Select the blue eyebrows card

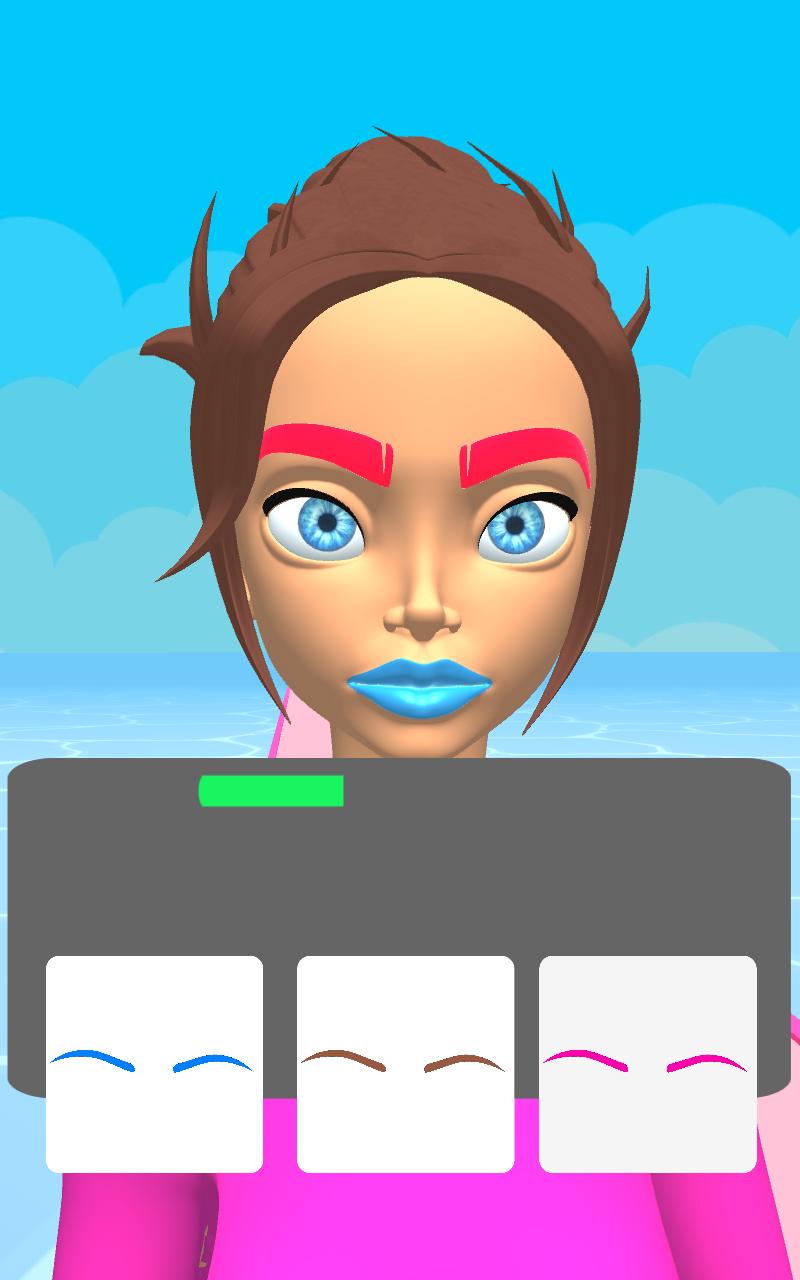click(x=154, y=1064)
